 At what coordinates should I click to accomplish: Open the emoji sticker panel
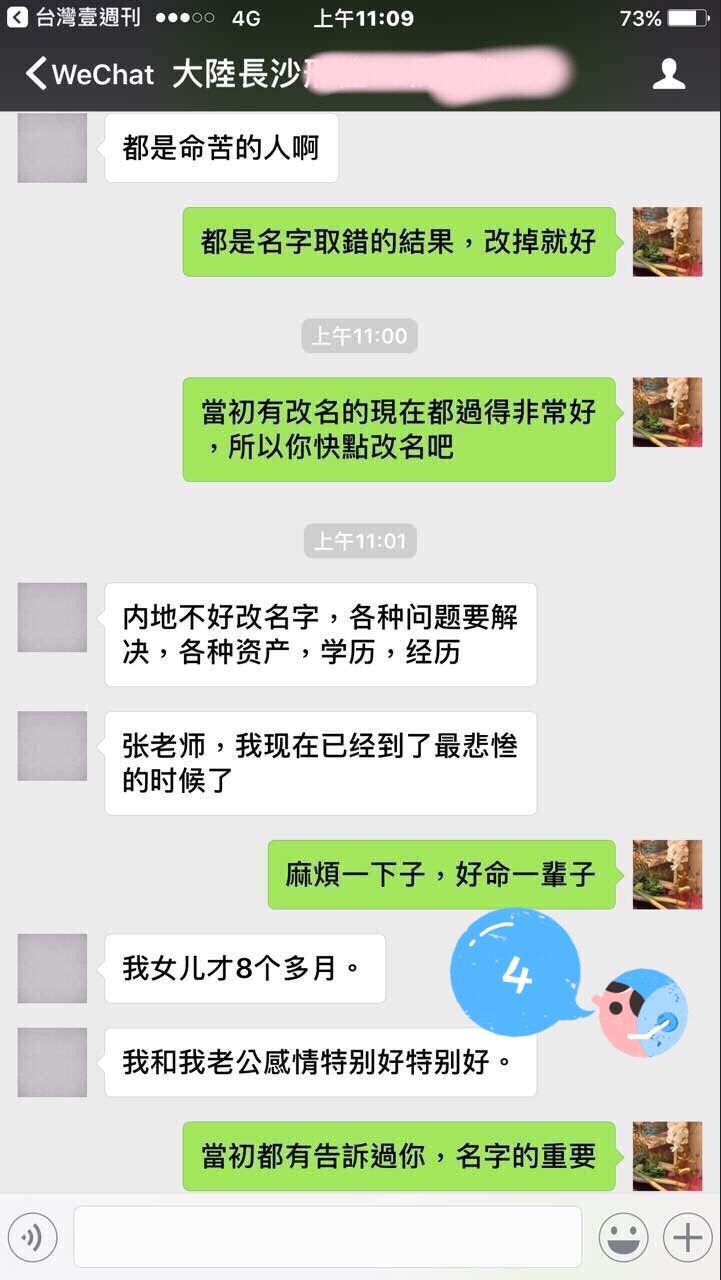pyautogui.click(x=623, y=1238)
